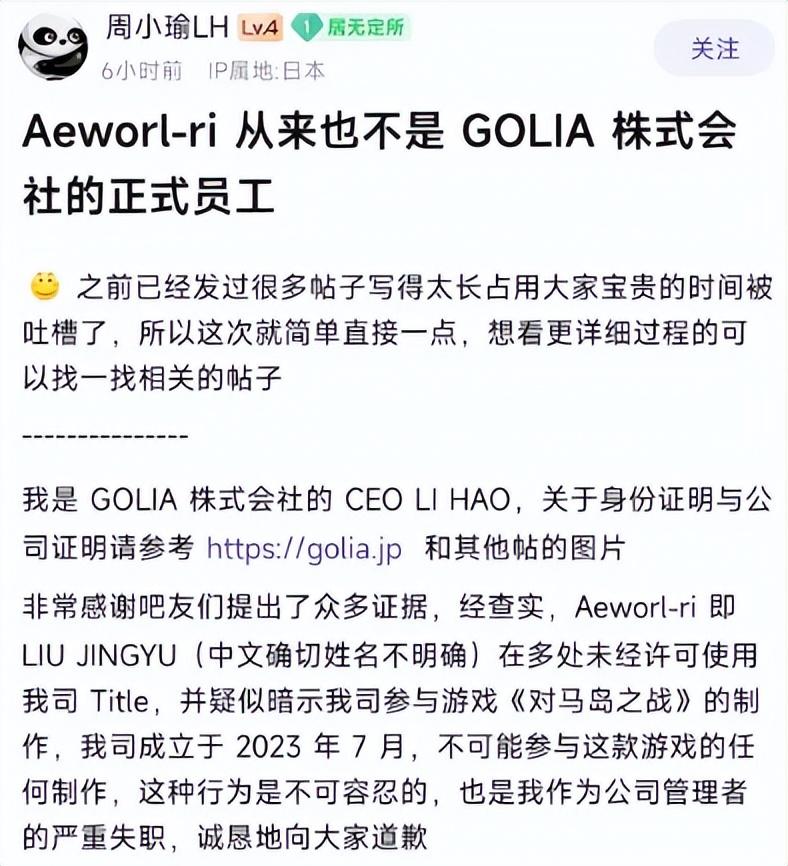This screenshot has height=866, width=788.
Task: Open 周小瑜LH's panda avatar profile
Action: point(51,47)
